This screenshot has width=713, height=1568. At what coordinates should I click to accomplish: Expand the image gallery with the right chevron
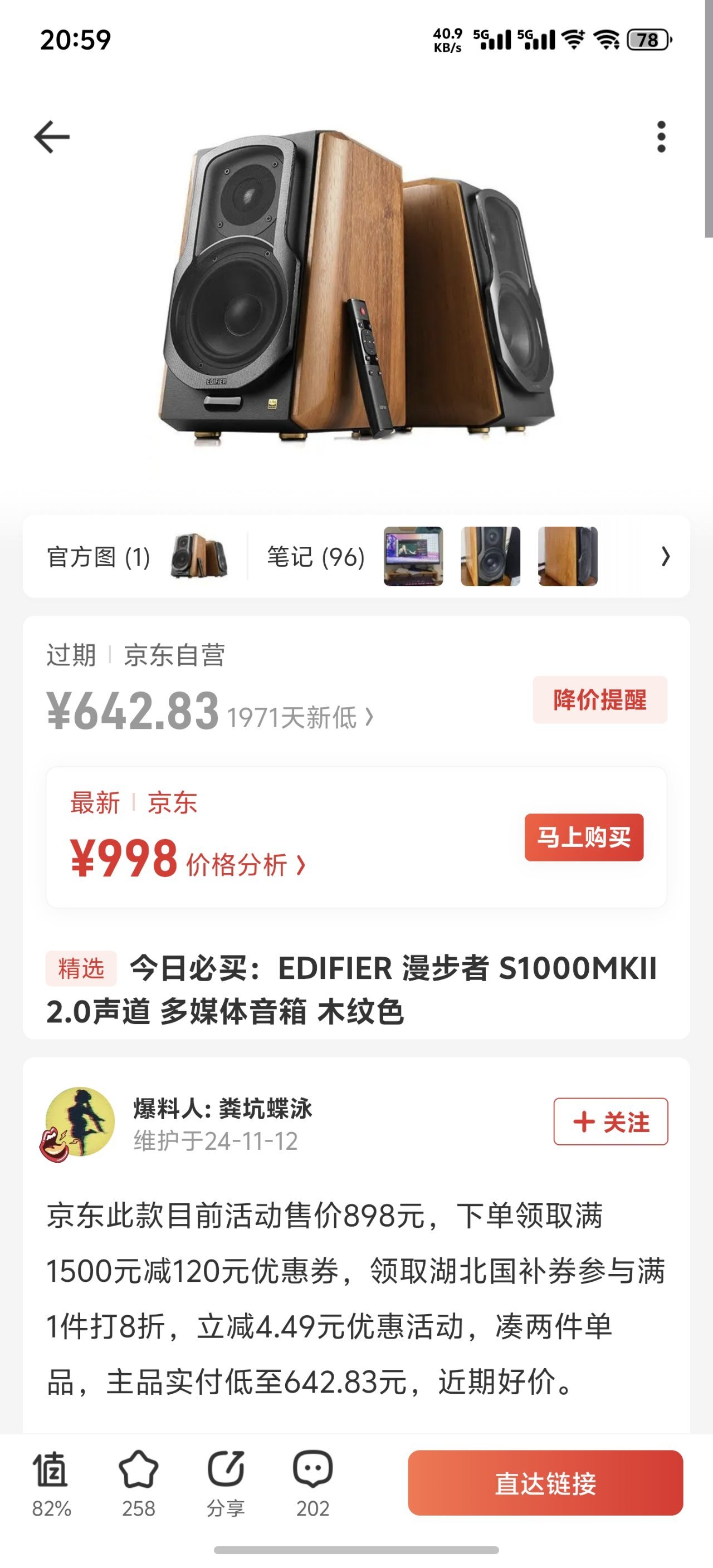[665, 556]
